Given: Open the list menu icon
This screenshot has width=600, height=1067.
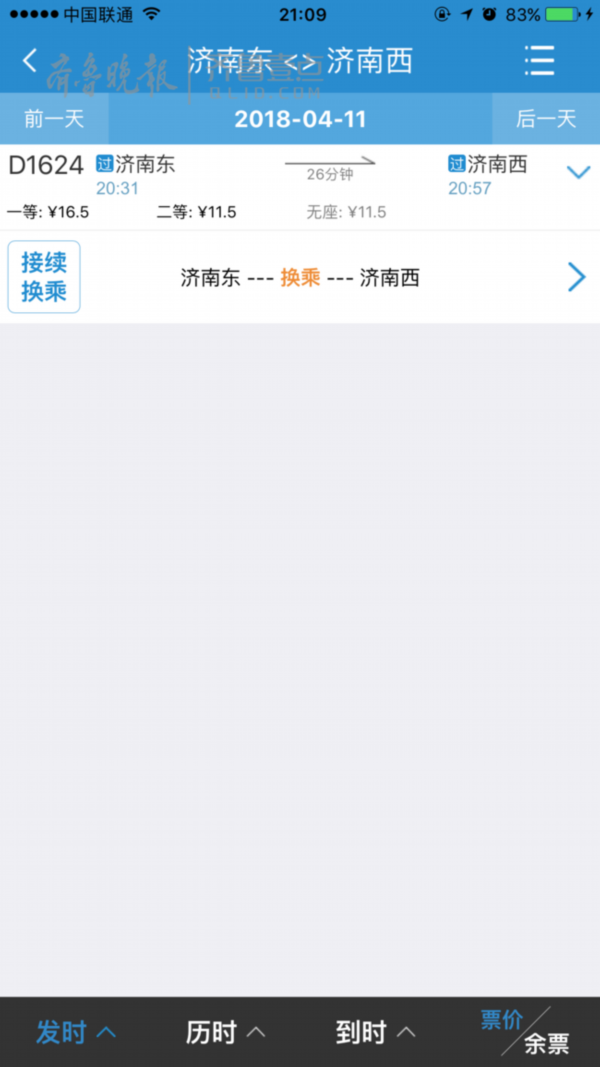Looking at the screenshot, I should tap(539, 61).
